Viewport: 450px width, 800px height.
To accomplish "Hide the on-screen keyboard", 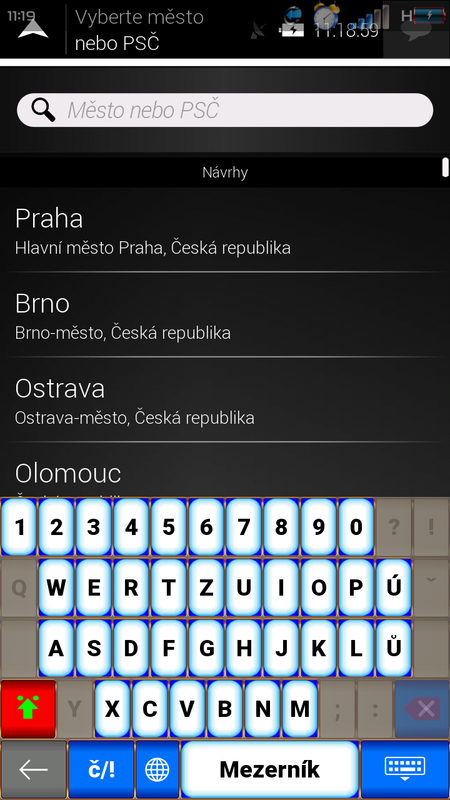I will point(405,769).
